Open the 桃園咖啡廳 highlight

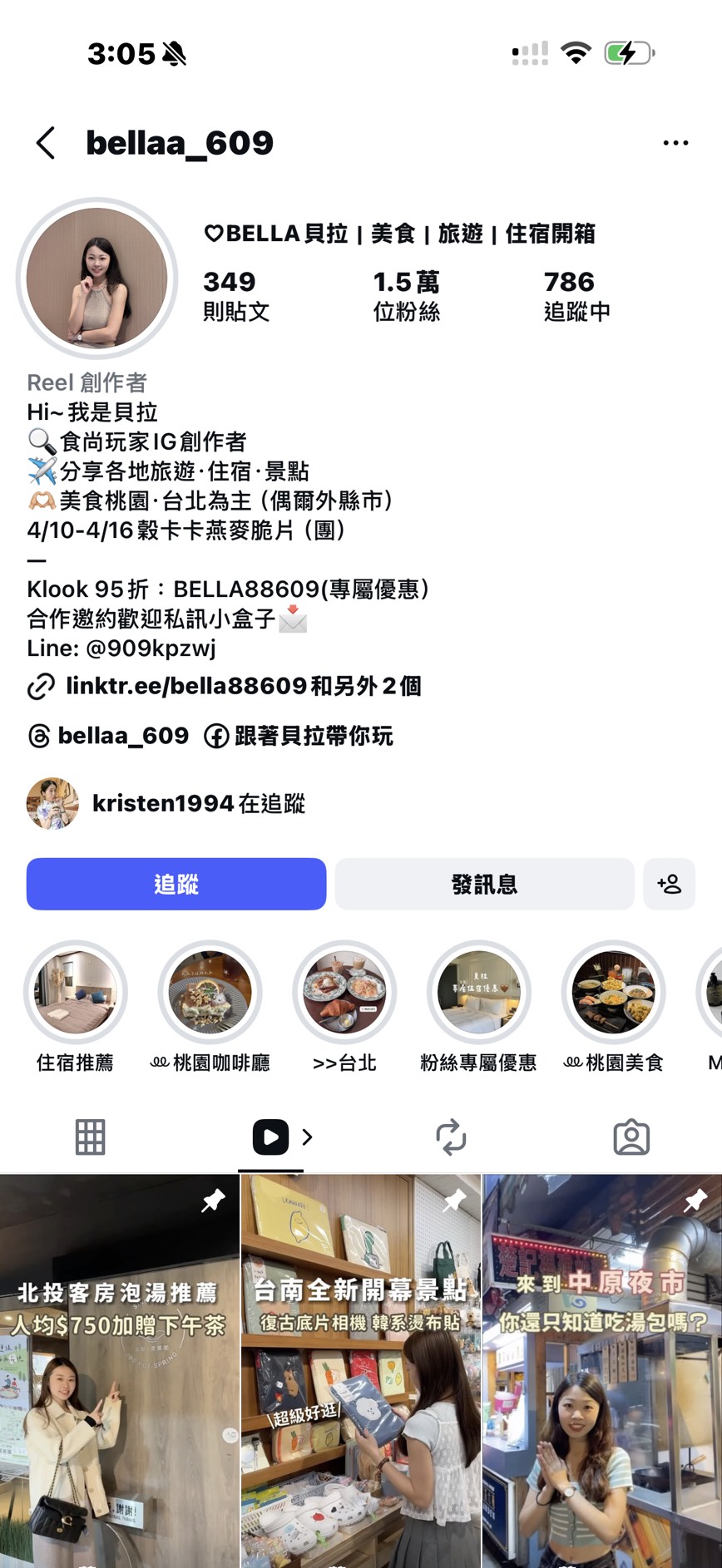tap(210, 993)
